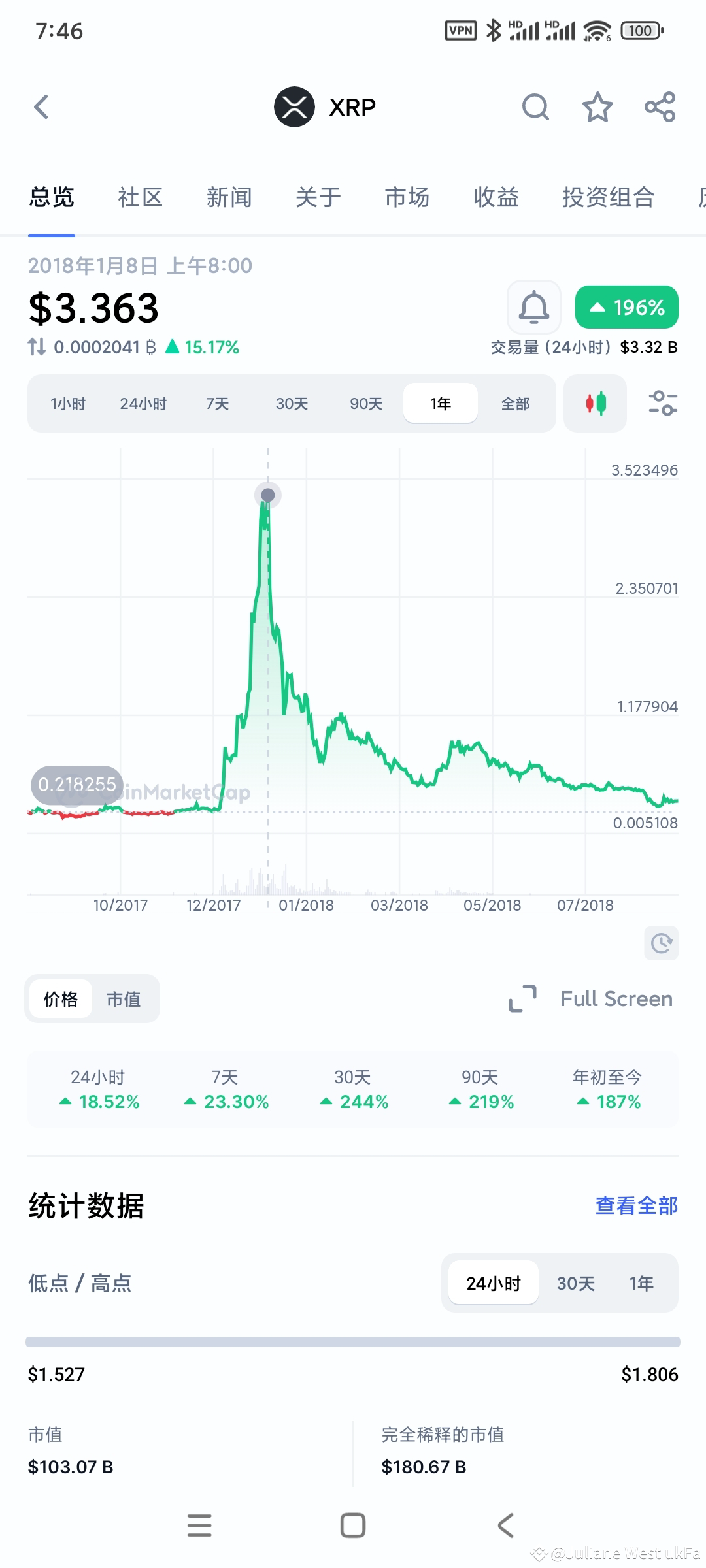Open 查看全部 statistics link

pyautogui.click(x=635, y=1205)
